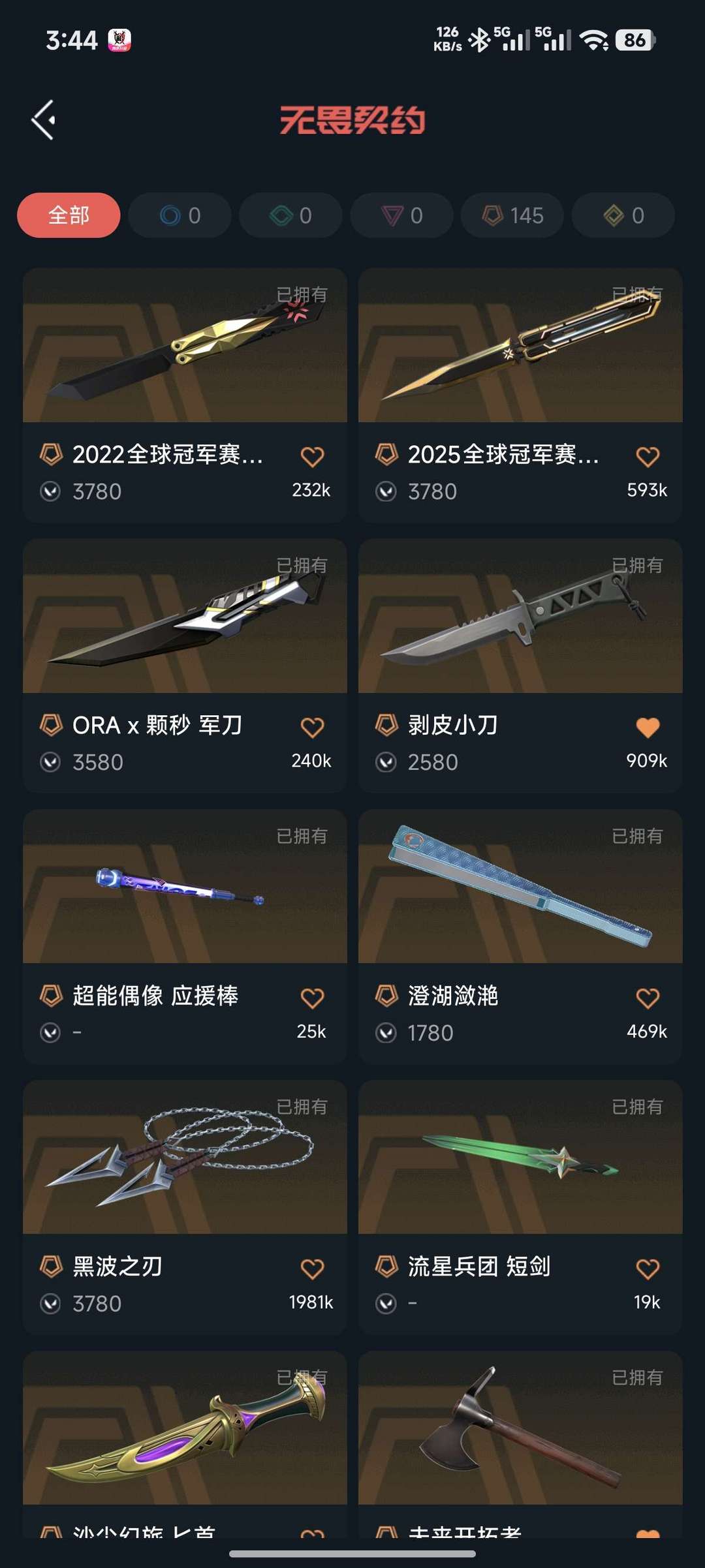Add ORA x 颗秒 军刀 to favorites
This screenshot has width=705, height=1568.
(312, 727)
